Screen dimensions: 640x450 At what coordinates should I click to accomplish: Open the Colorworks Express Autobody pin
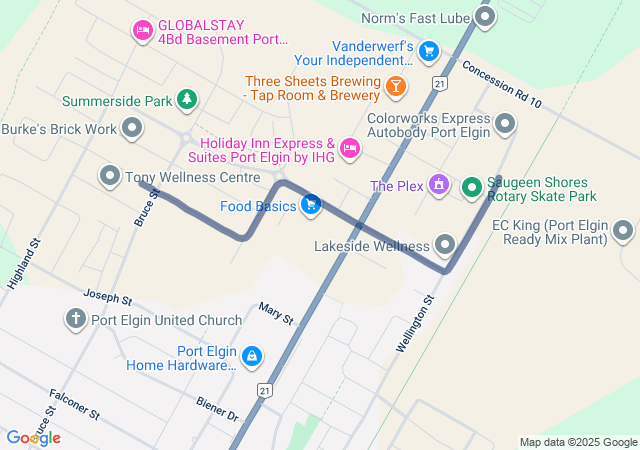tap(505, 125)
